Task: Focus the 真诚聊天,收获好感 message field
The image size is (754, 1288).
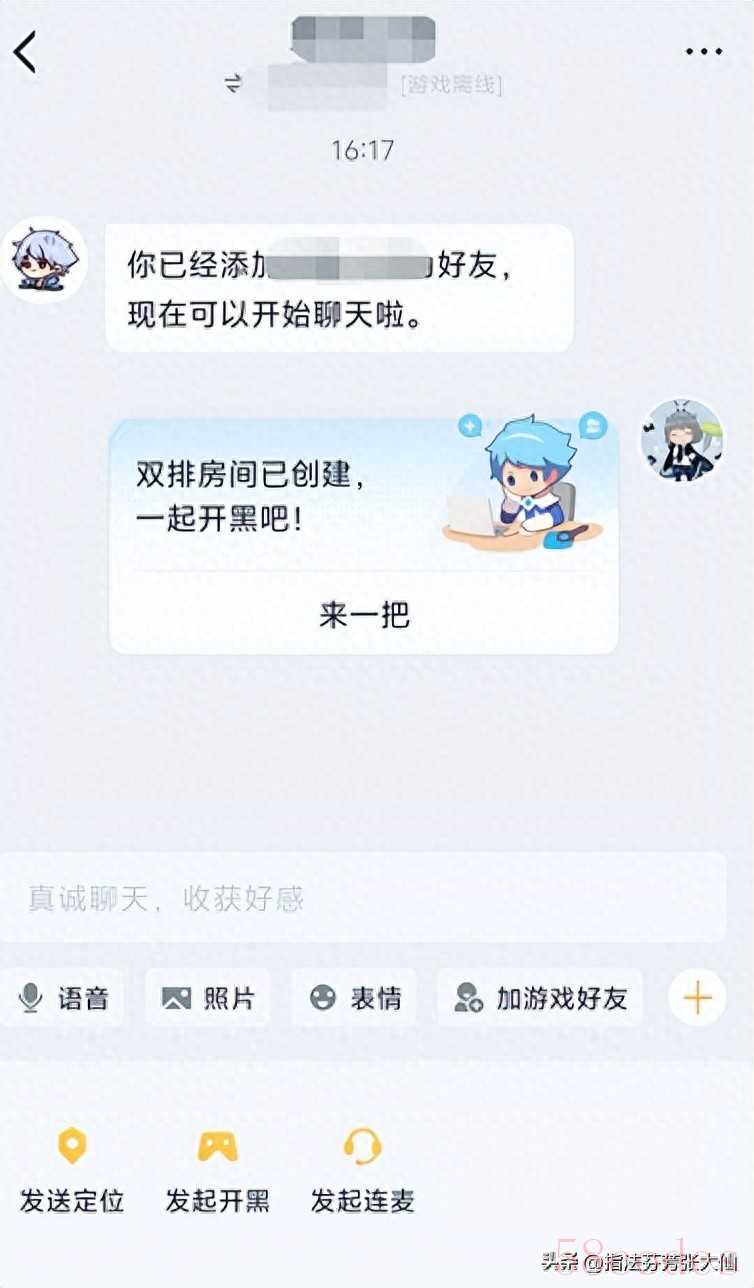Action: tap(362, 898)
